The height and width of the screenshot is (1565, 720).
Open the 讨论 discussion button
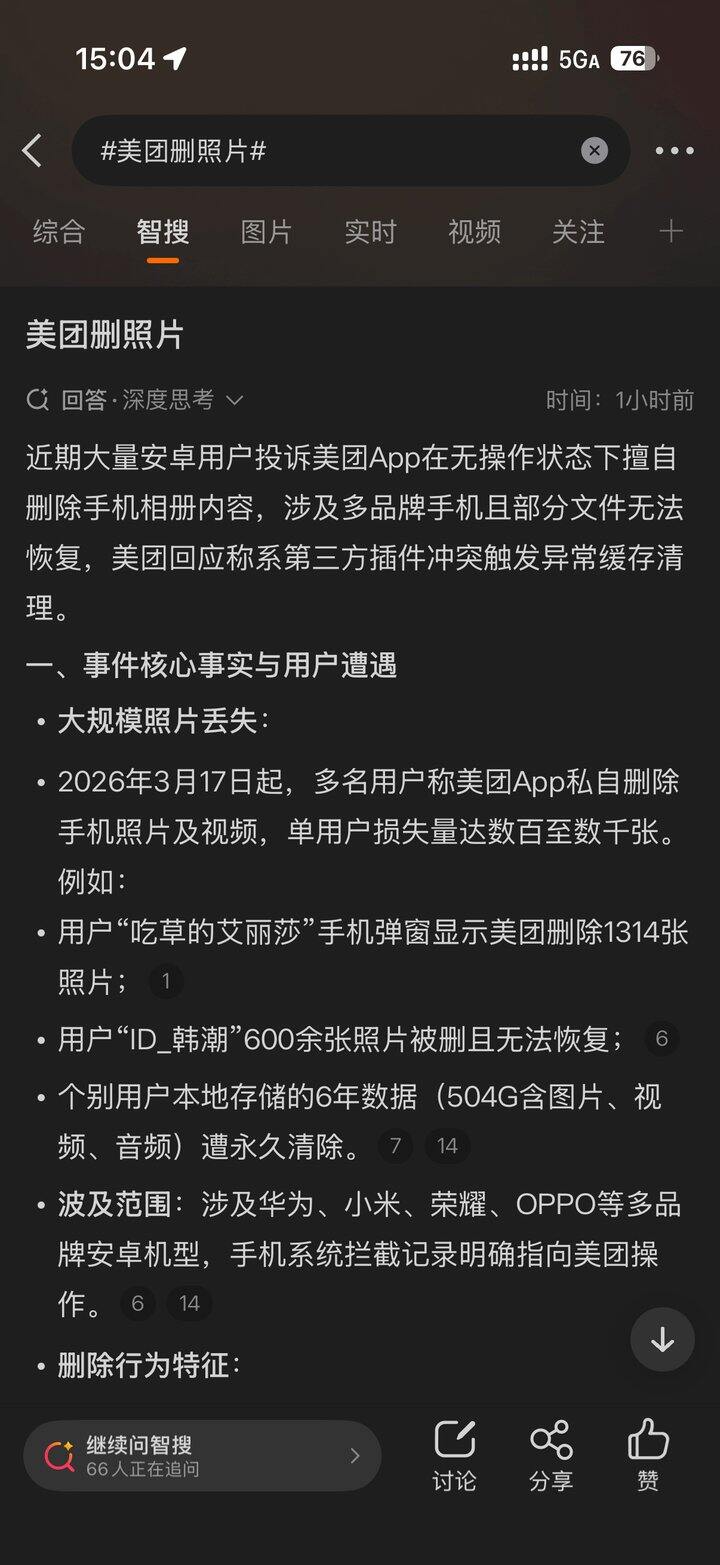[454, 1456]
